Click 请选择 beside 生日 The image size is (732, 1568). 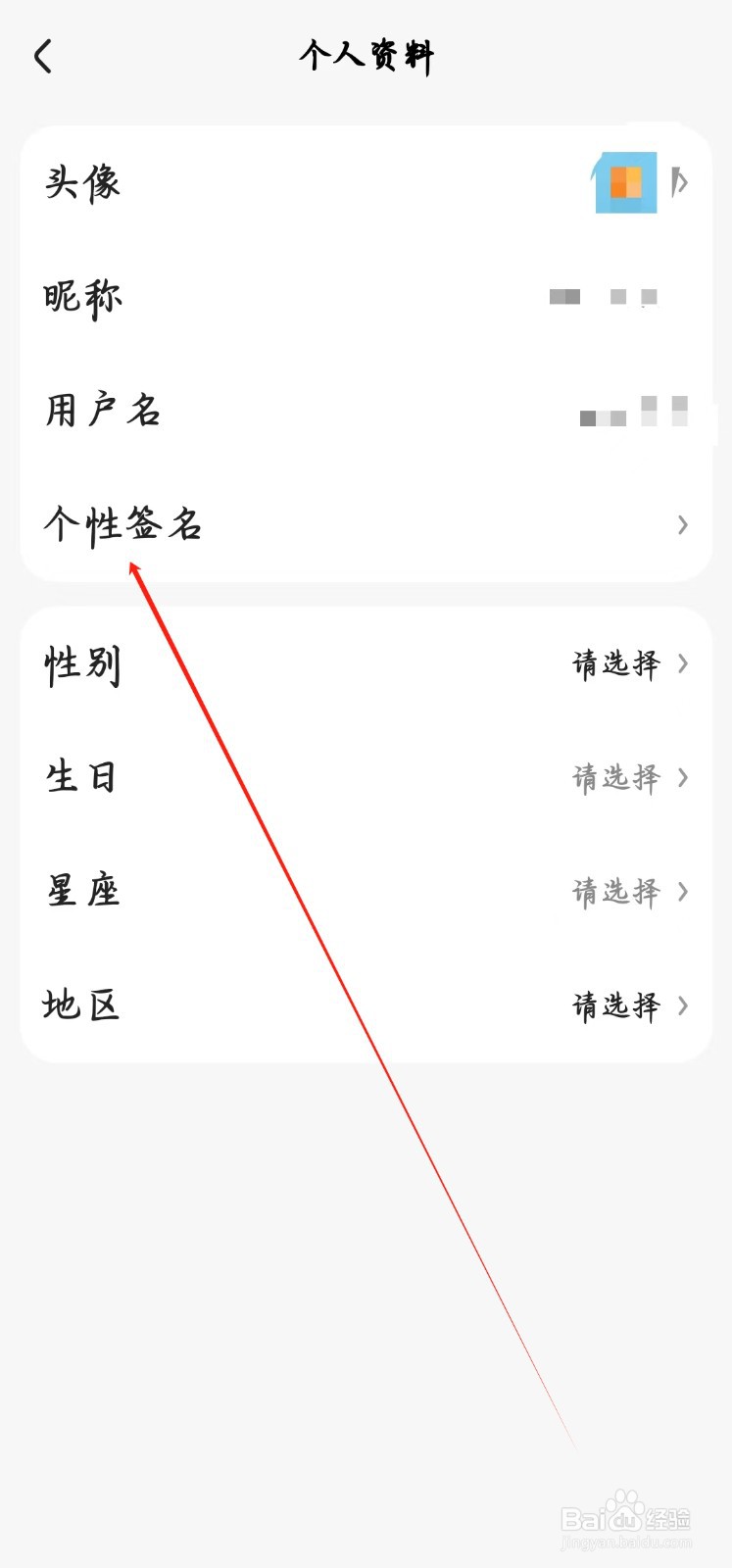pyautogui.click(x=615, y=778)
